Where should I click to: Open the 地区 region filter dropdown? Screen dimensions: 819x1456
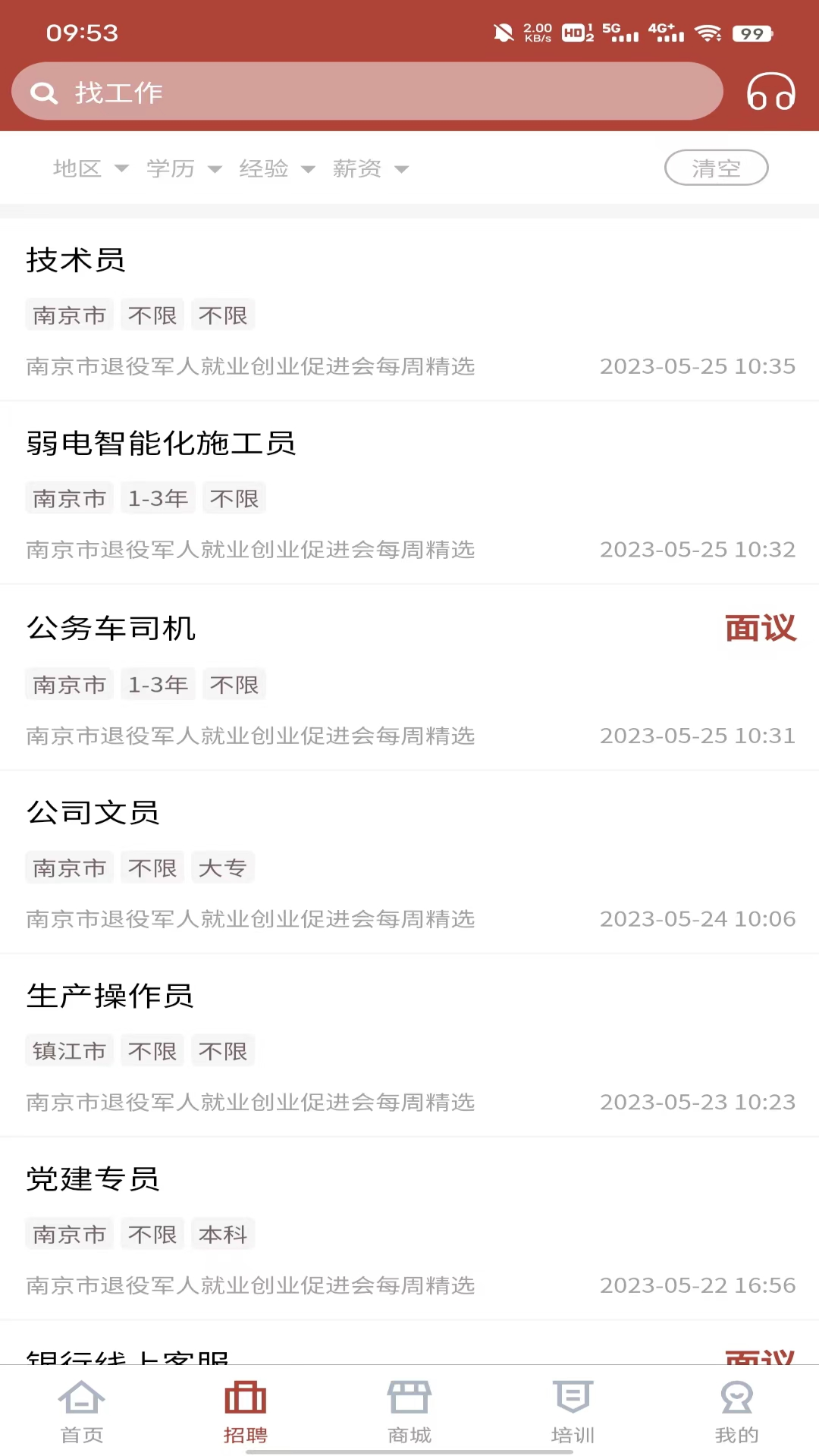[89, 168]
